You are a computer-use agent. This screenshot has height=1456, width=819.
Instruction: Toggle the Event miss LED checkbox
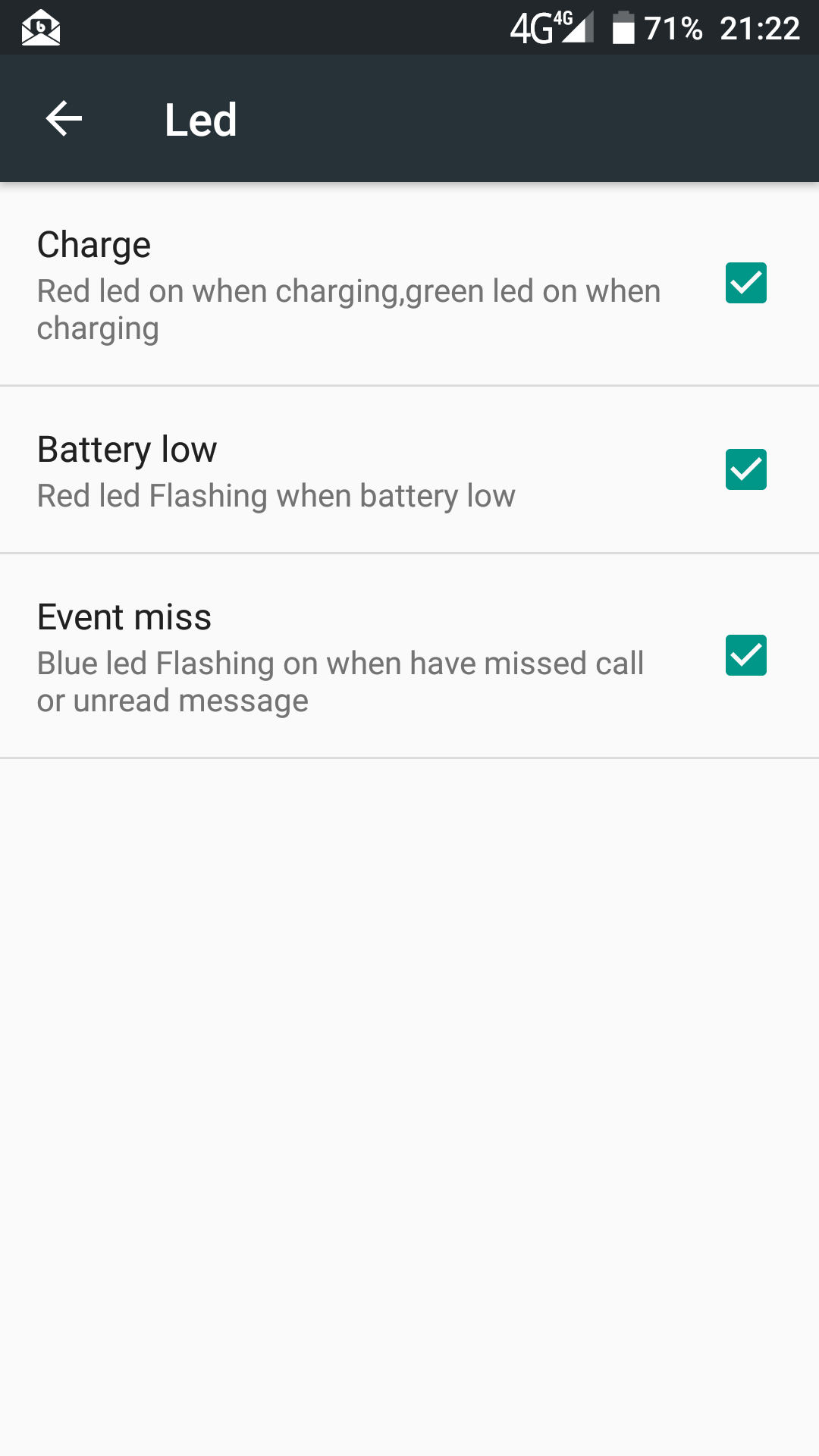click(746, 655)
